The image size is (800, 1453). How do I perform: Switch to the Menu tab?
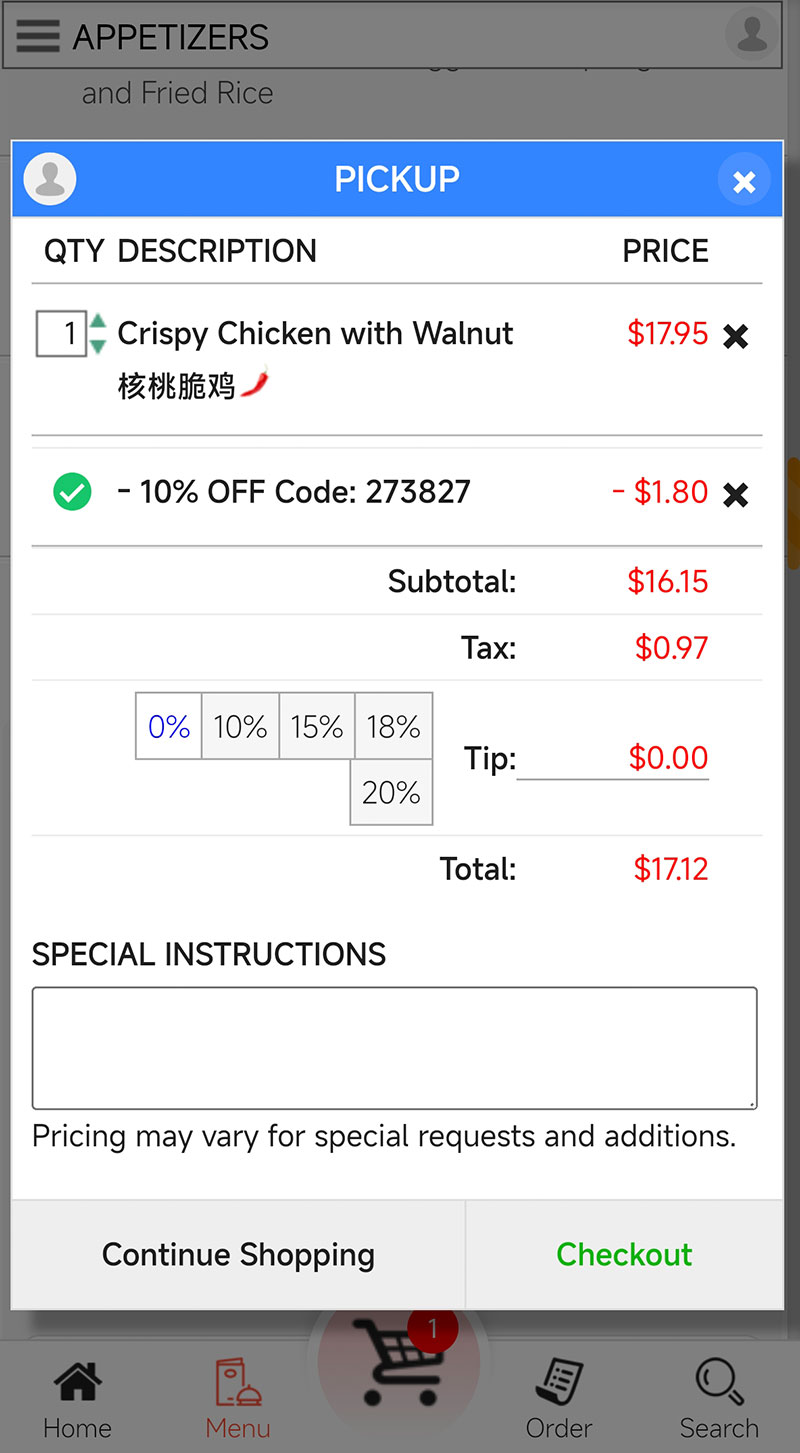[x=238, y=1398]
